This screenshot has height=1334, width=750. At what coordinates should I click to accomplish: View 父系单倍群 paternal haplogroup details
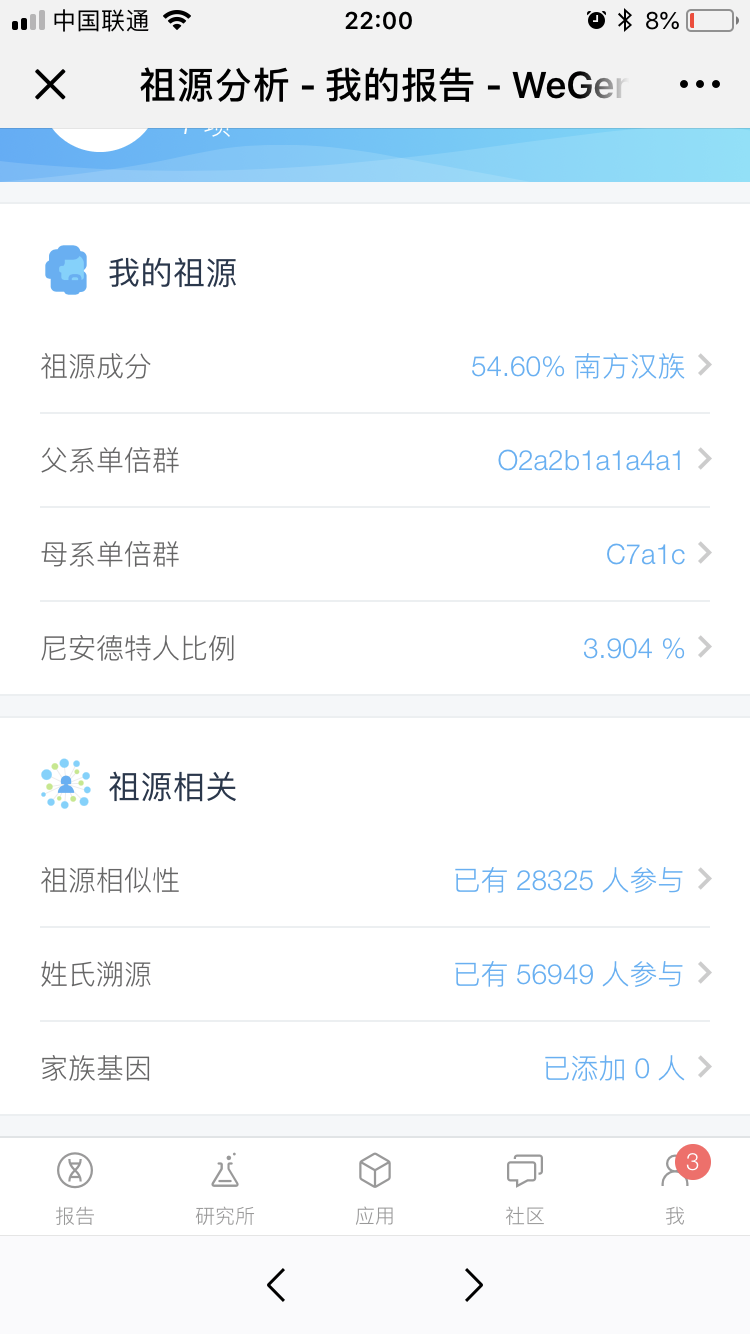[x=375, y=460]
